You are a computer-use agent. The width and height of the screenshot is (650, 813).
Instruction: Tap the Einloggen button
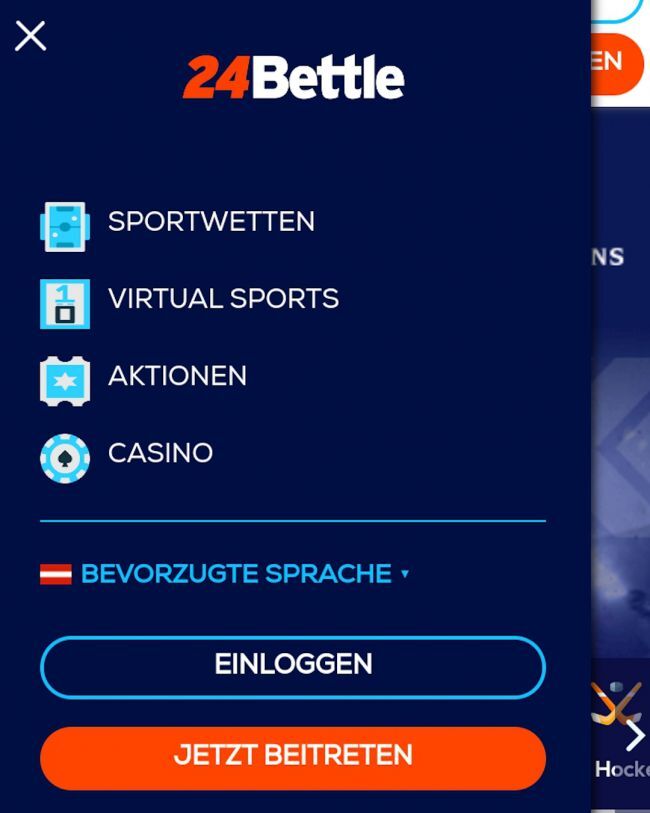point(293,665)
